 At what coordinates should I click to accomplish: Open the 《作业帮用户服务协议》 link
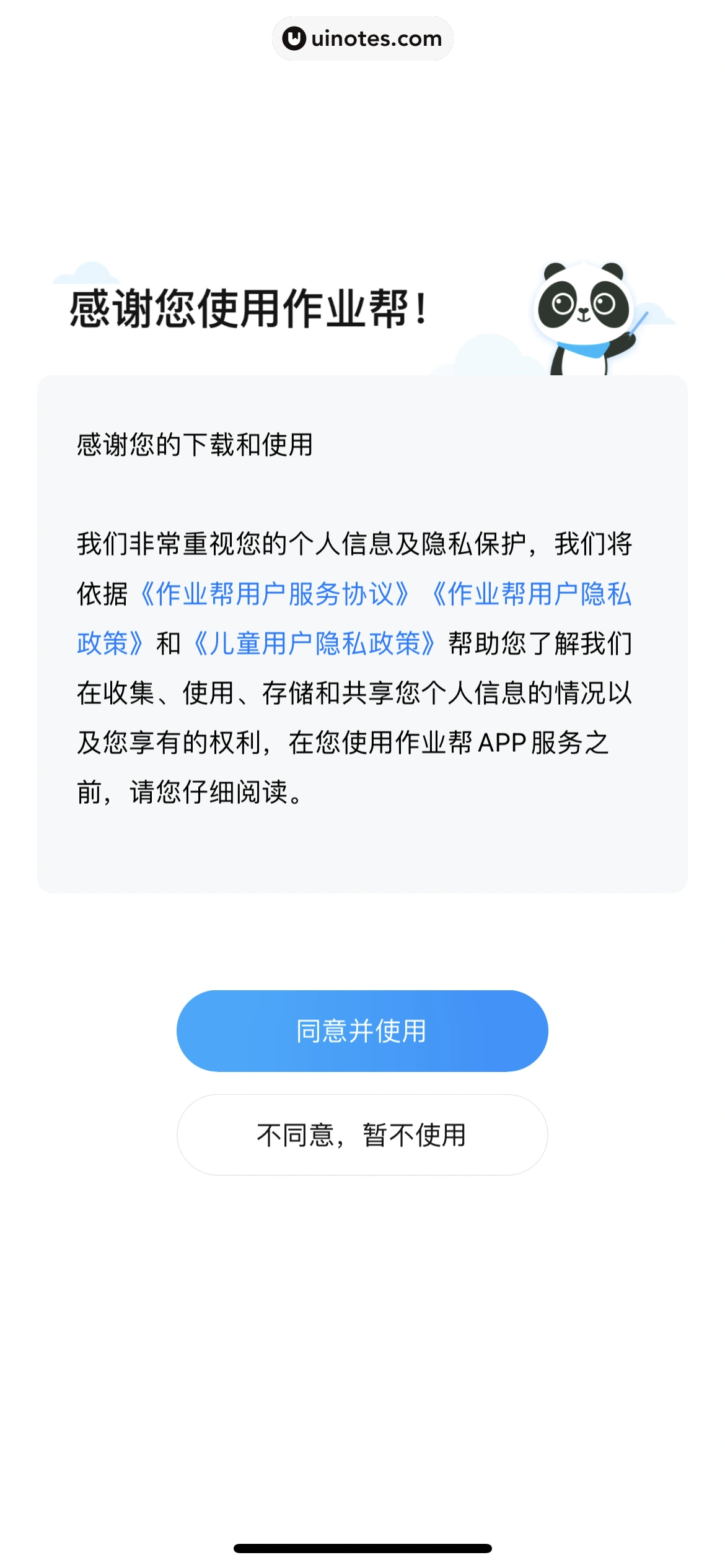tap(275, 594)
